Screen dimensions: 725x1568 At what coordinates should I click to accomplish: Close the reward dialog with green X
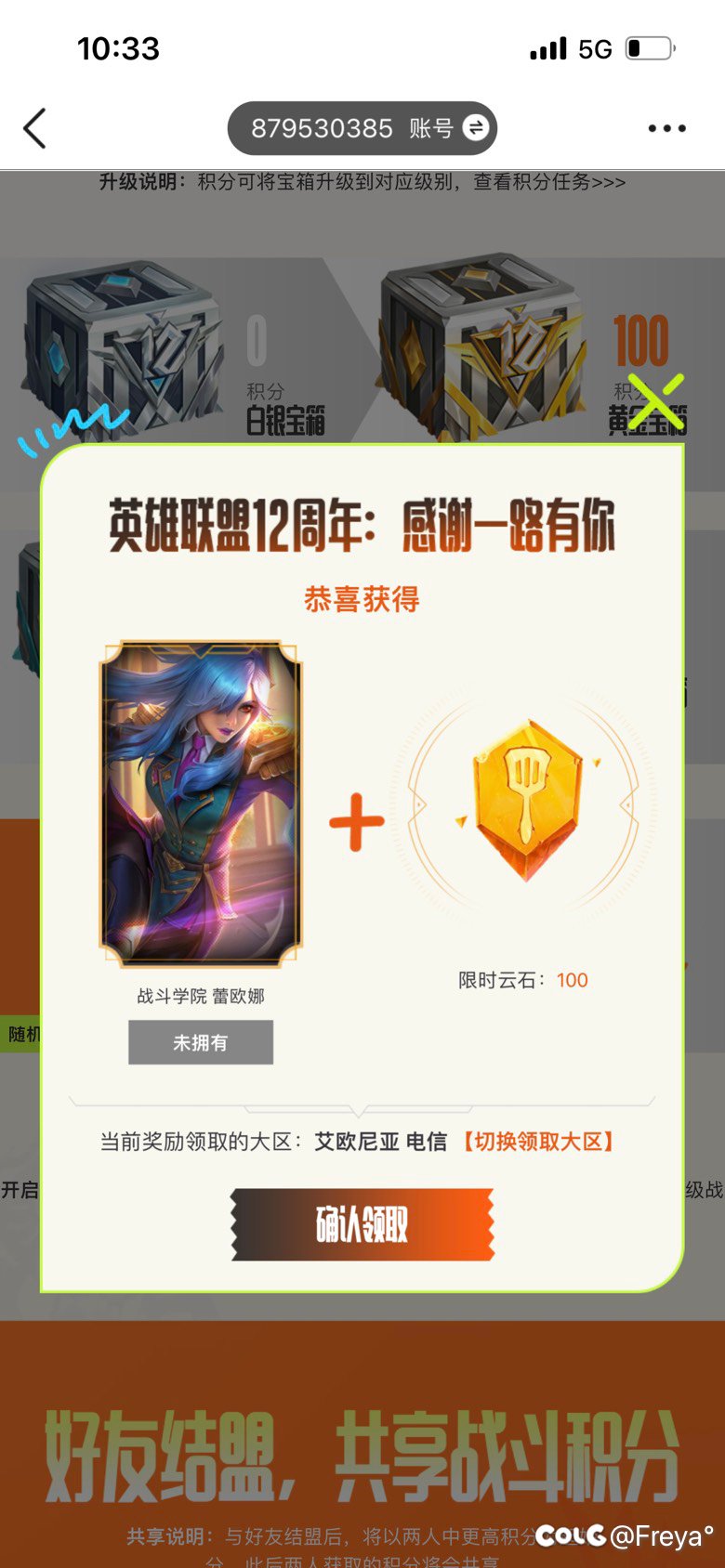pos(655,402)
